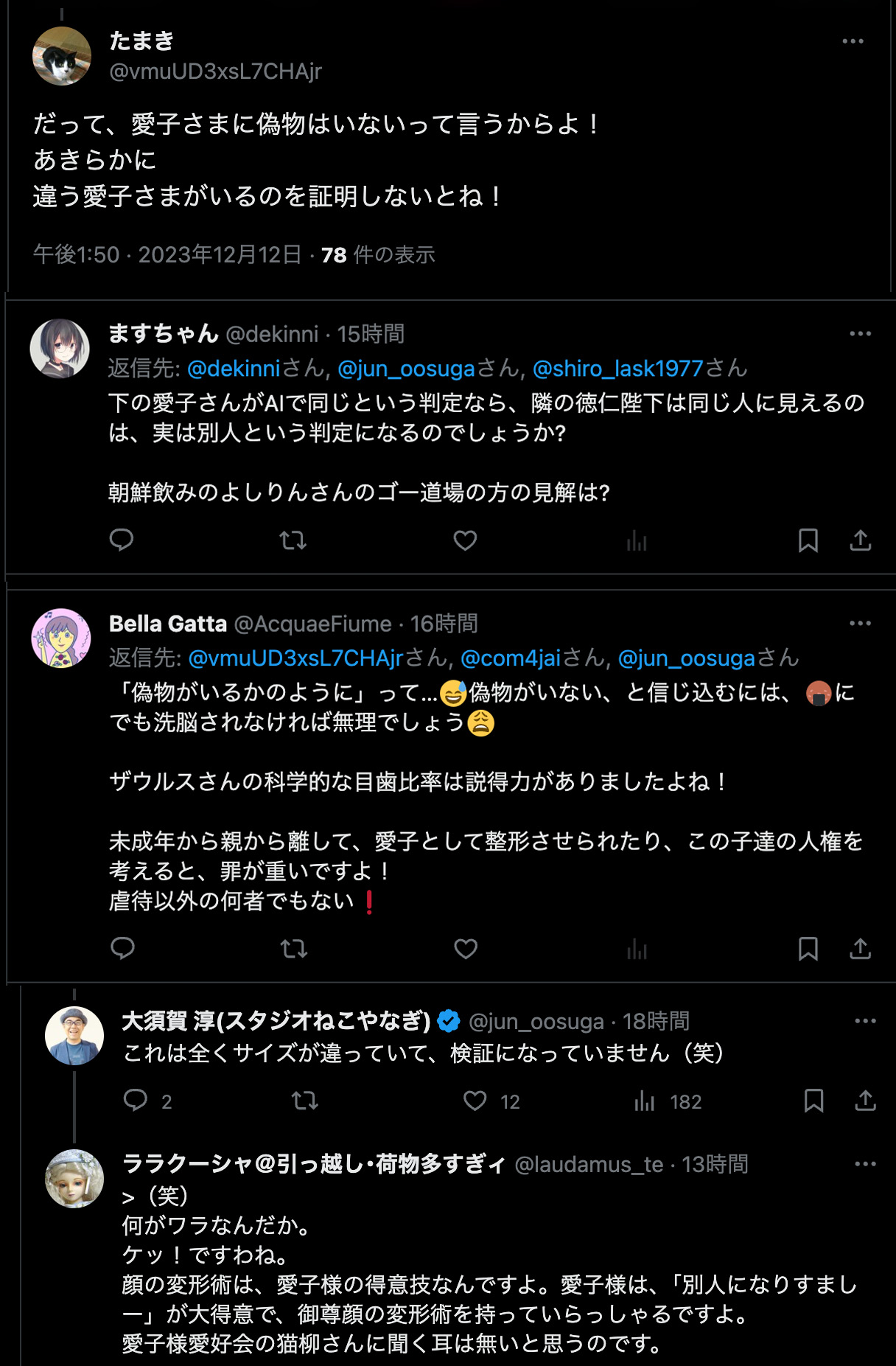View analytics of 大須賀 淳's tweet
The height and width of the screenshot is (1366, 896).
coord(645,1101)
